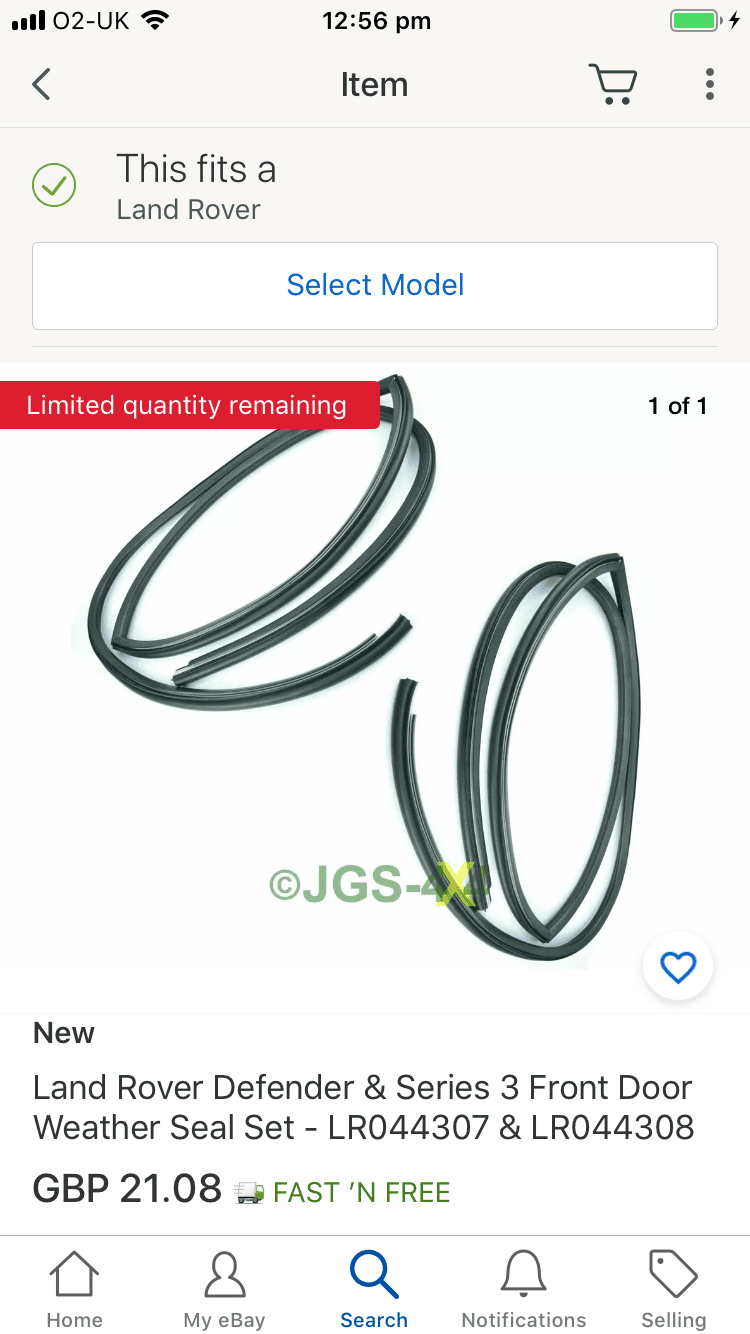Add item to watchlist with heart icon
Viewport: 750px width, 1334px height.
coord(678,967)
